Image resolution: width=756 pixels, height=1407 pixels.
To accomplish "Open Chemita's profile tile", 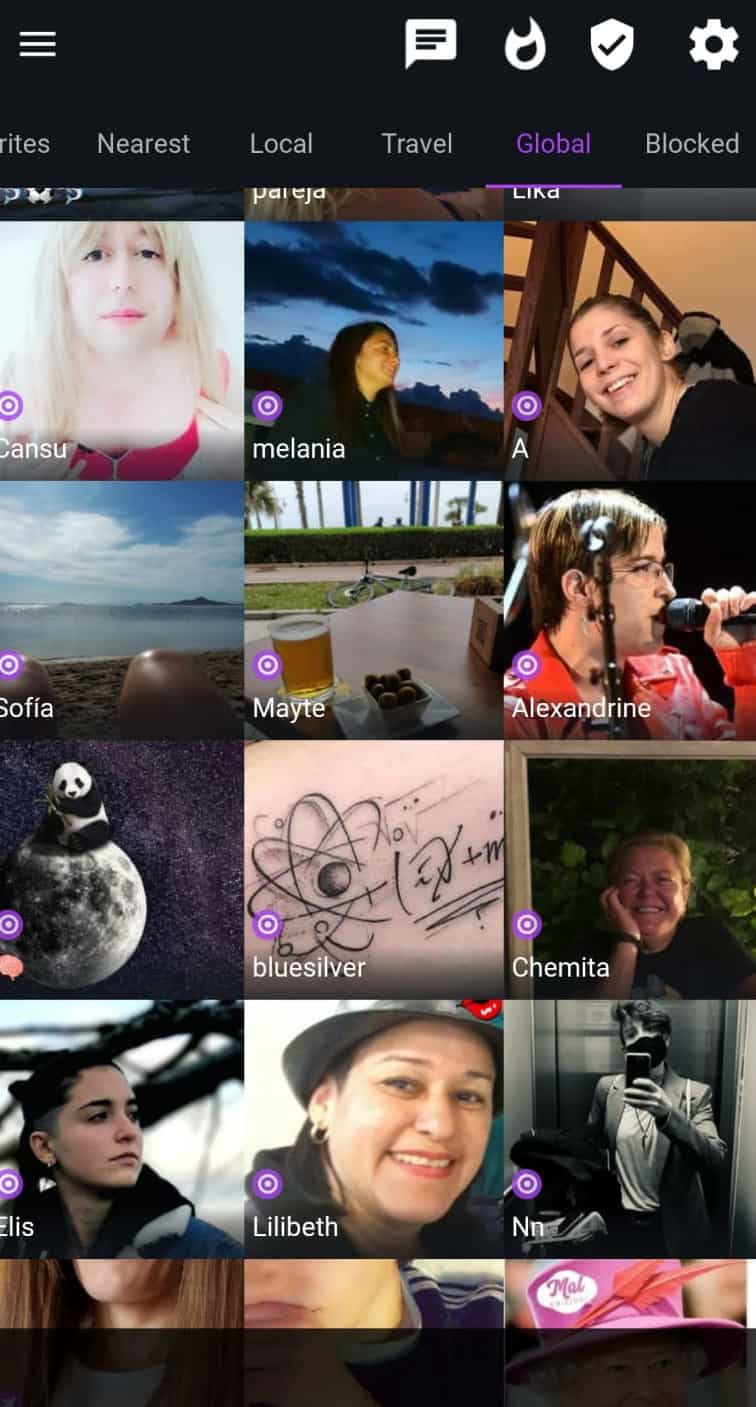I will (x=630, y=870).
